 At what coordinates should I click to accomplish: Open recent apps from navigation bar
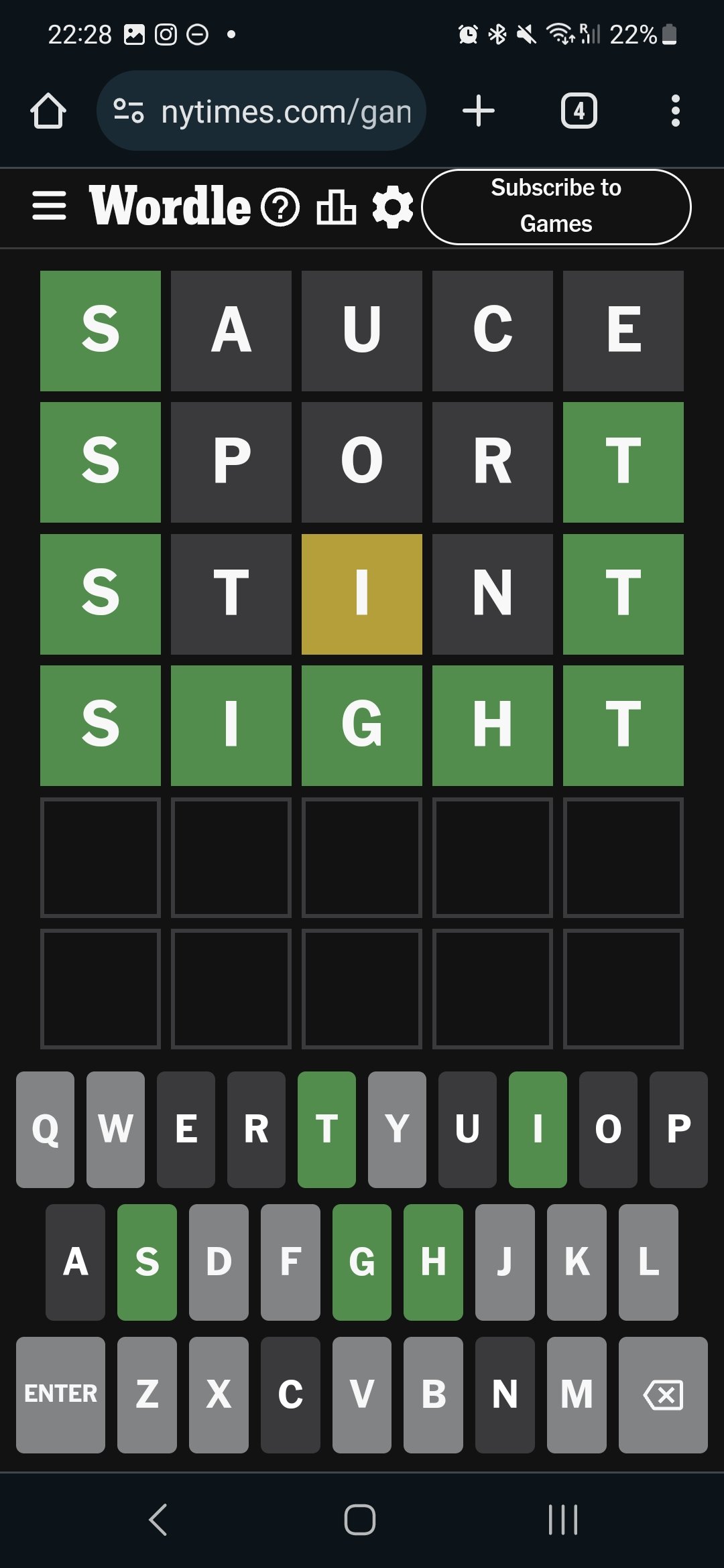click(563, 1519)
